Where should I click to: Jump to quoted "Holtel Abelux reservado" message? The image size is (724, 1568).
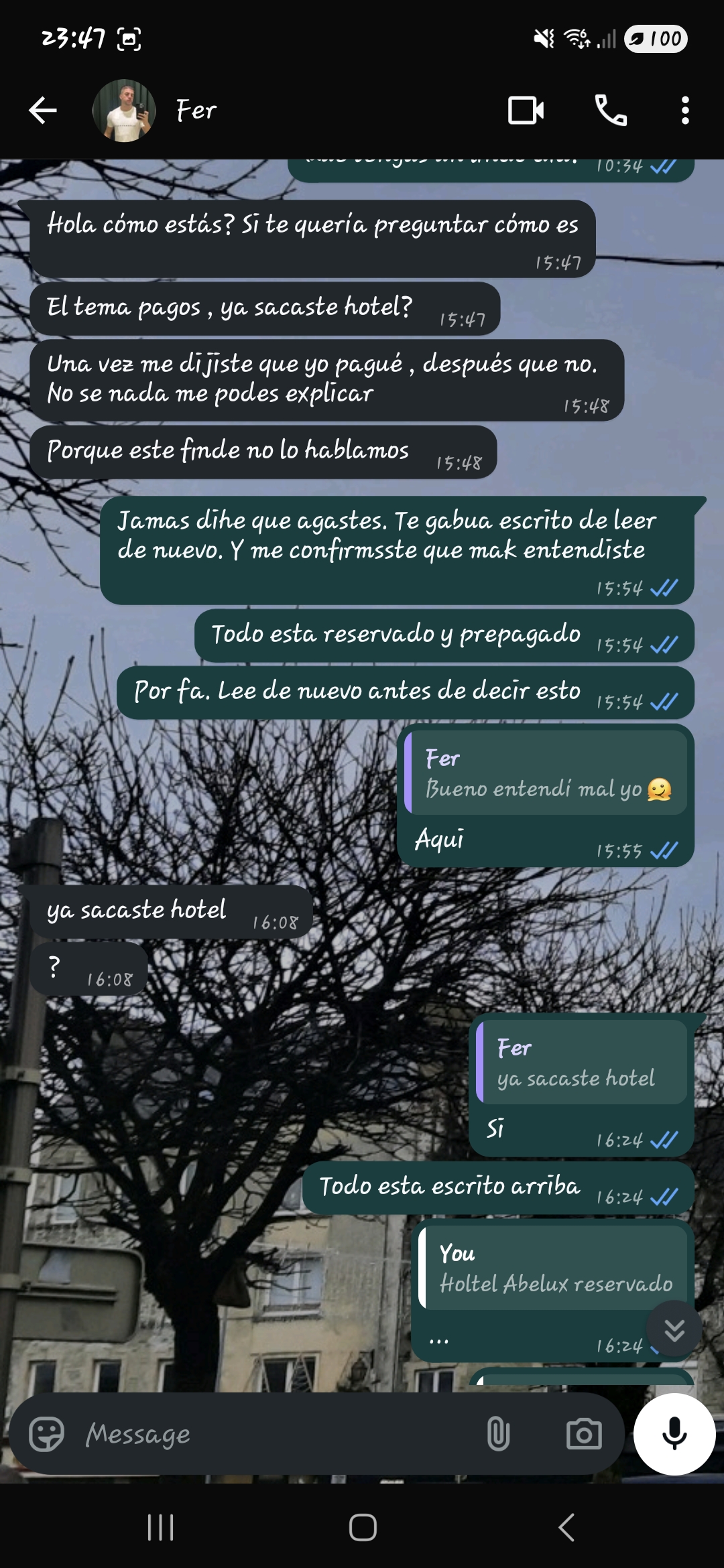554,1268
